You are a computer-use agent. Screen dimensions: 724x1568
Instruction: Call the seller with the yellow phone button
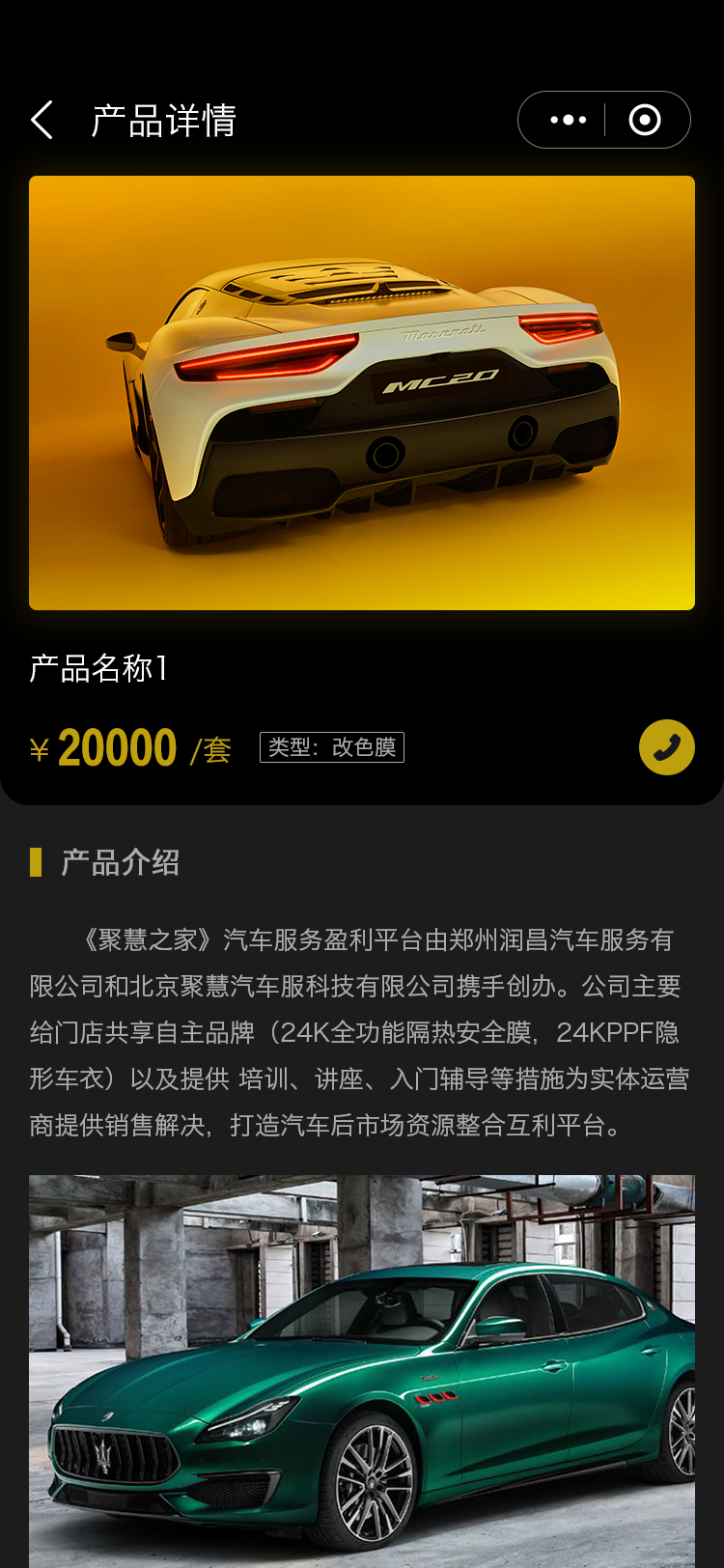(x=666, y=747)
